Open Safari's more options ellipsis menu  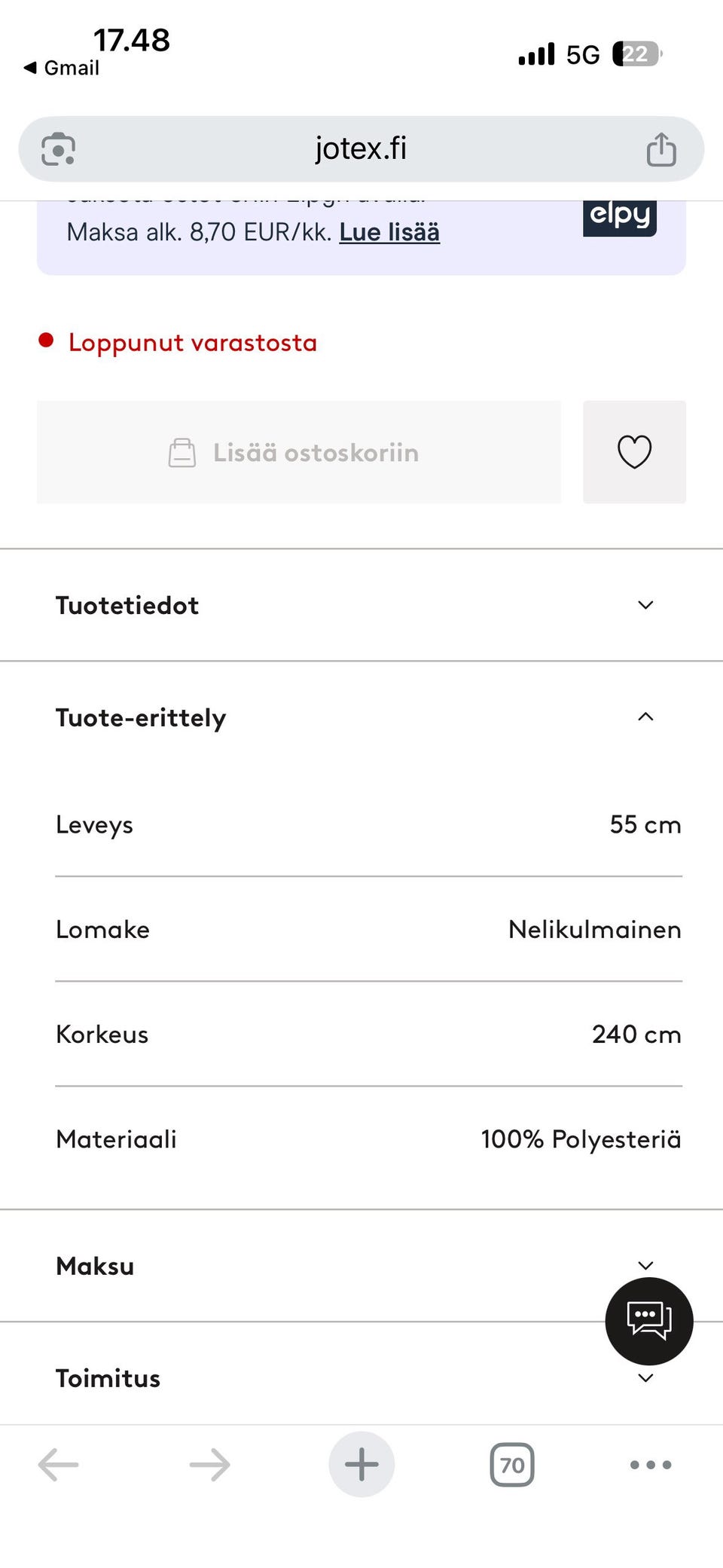[x=649, y=1465]
